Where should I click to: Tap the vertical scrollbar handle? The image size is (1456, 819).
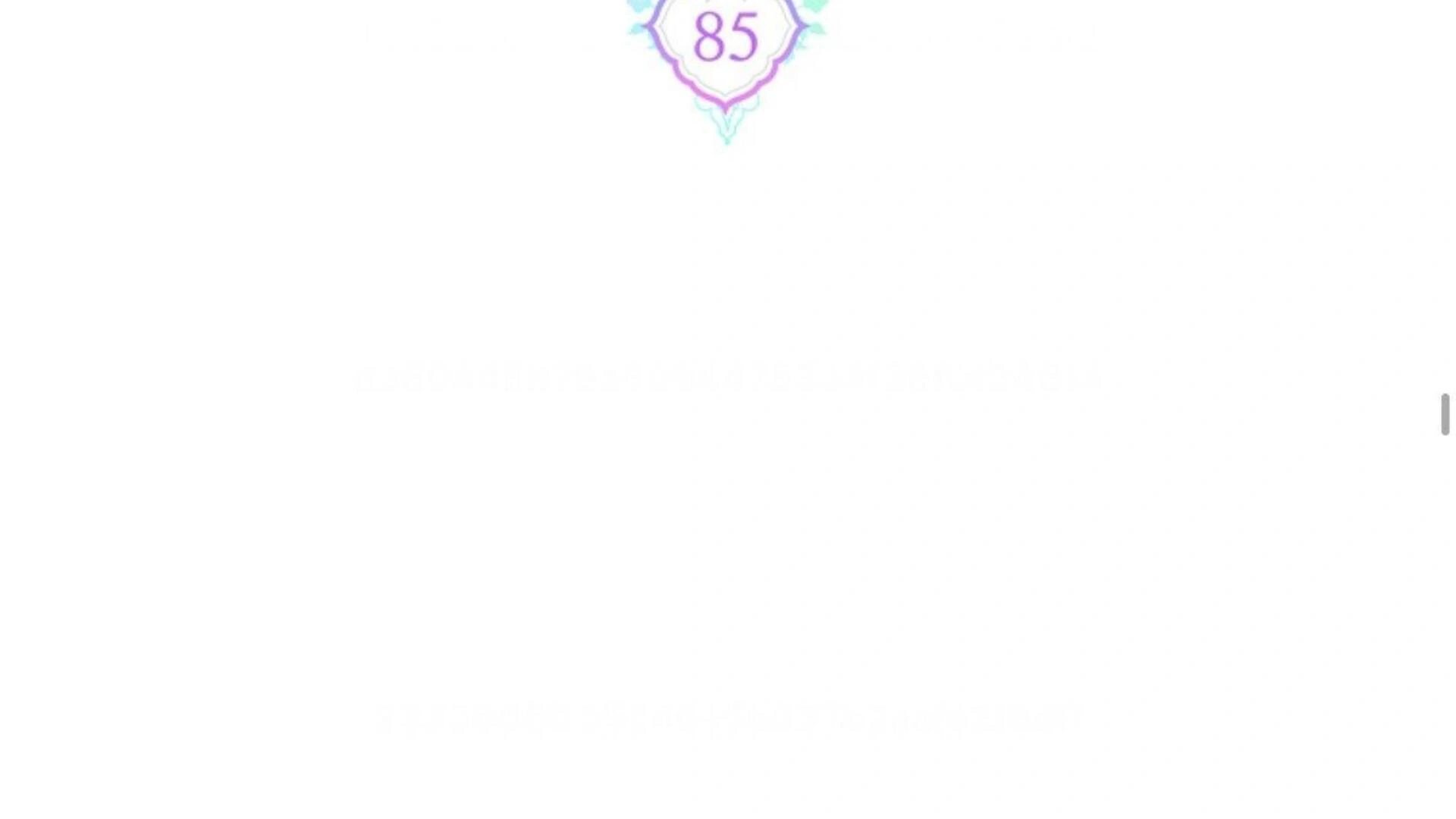coord(1445,414)
